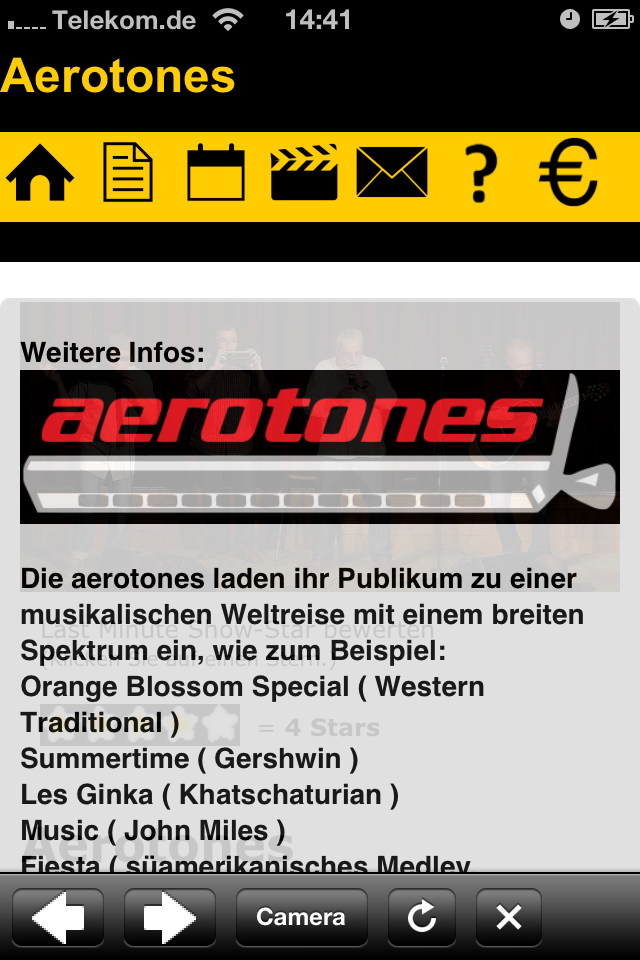Screen dimensions: 640x960
Task: Go to the home page icon
Action: point(40,174)
